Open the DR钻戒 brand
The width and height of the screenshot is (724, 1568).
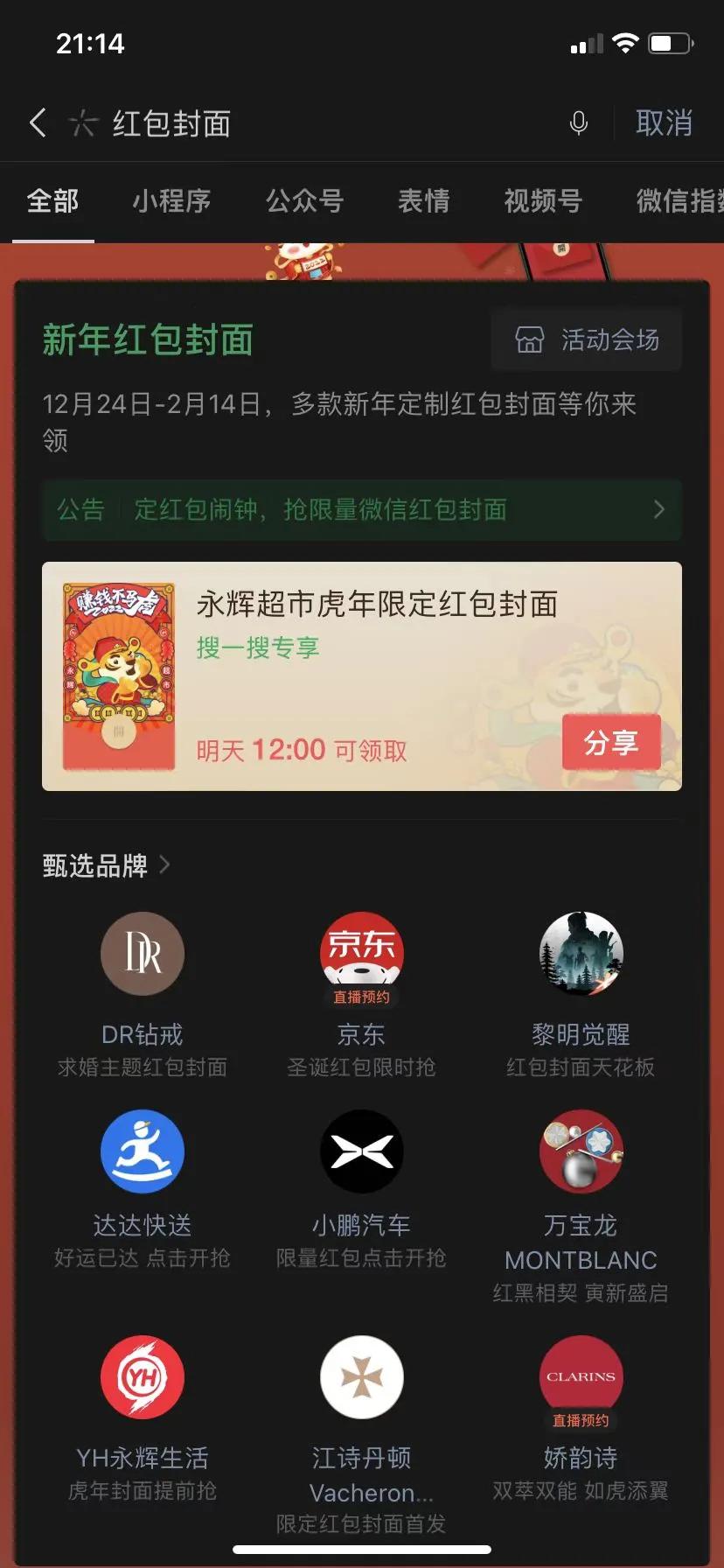point(143,954)
